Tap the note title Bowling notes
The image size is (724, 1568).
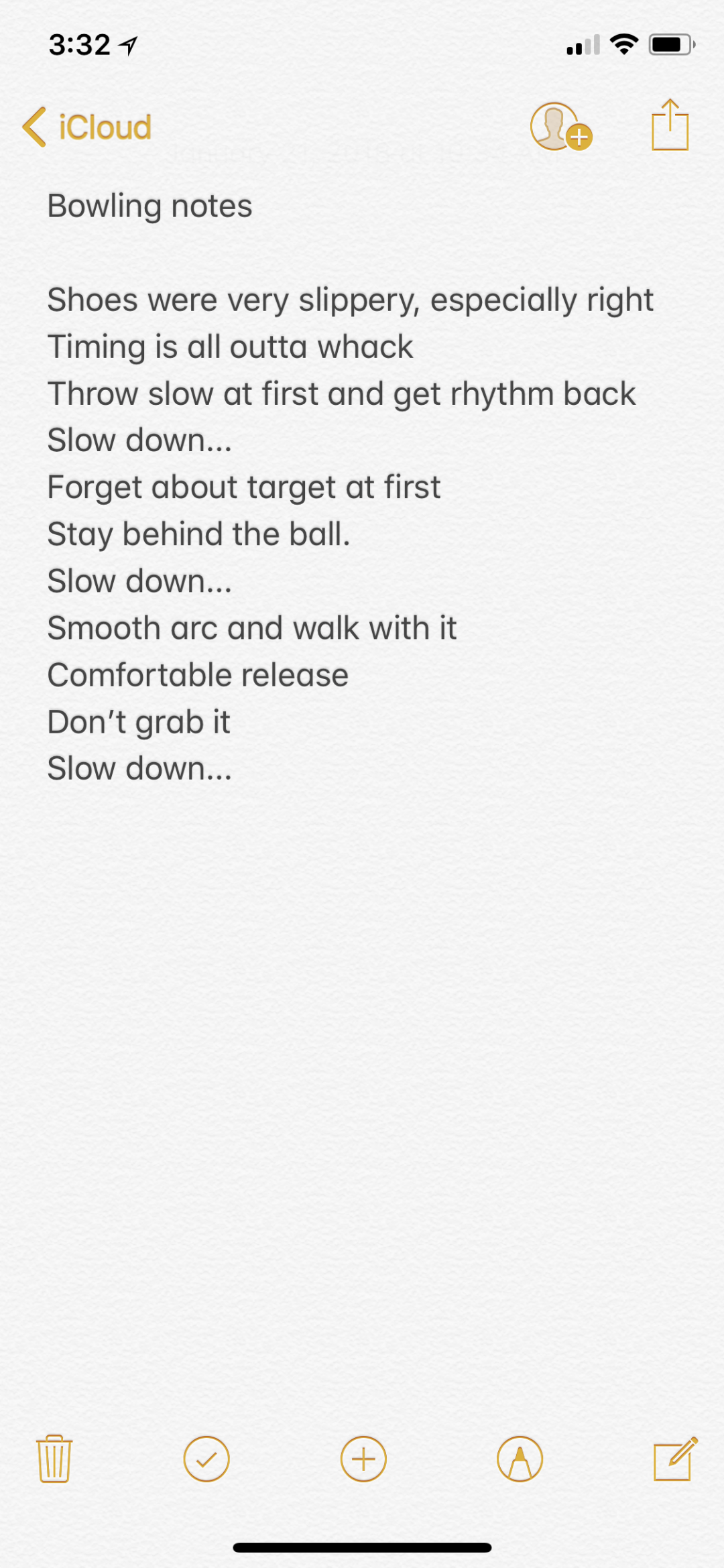(149, 206)
